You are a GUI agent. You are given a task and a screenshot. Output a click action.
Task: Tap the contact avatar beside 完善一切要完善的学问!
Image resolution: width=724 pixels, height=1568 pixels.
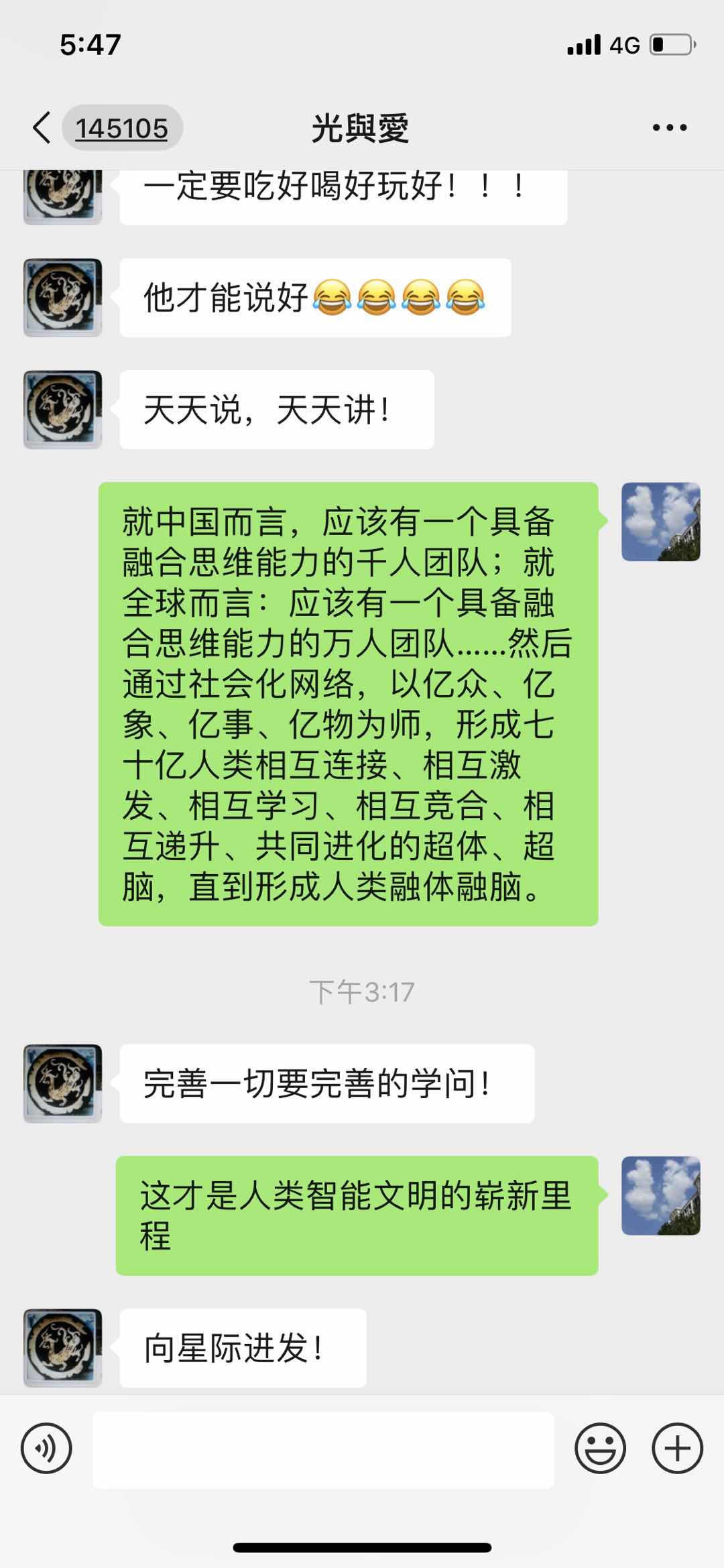(x=63, y=1083)
